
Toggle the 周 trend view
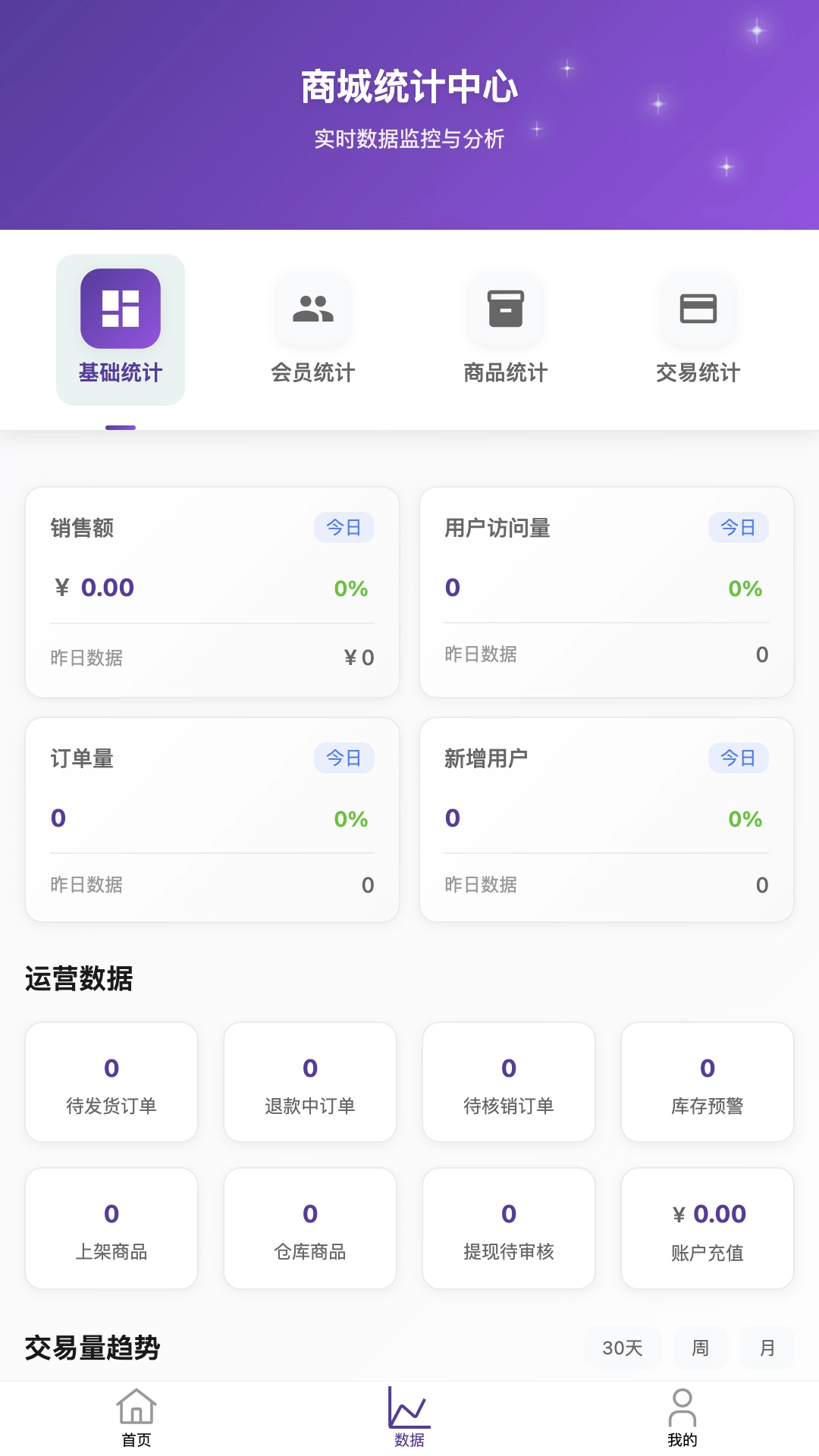pyautogui.click(x=700, y=1348)
